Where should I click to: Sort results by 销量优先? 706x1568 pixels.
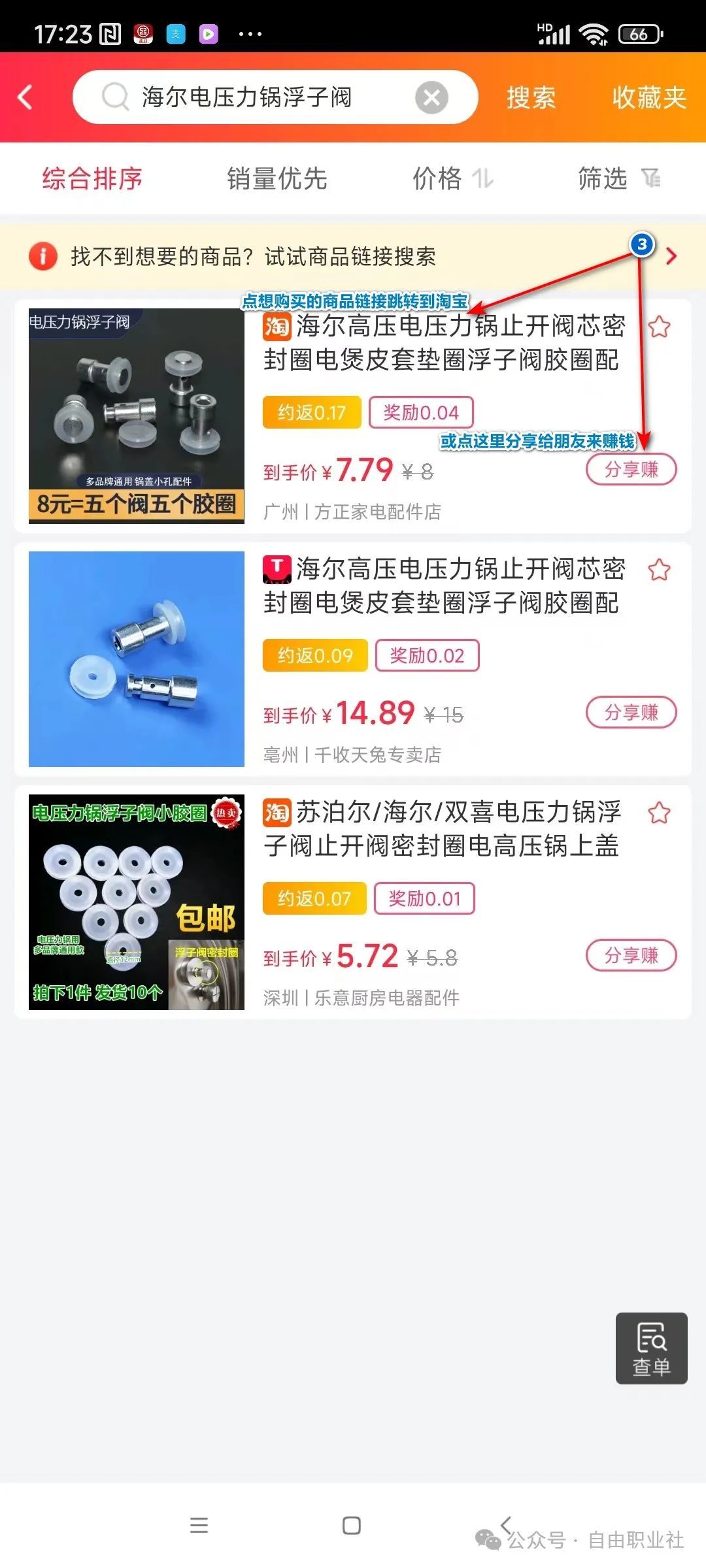click(x=277, y=178)
